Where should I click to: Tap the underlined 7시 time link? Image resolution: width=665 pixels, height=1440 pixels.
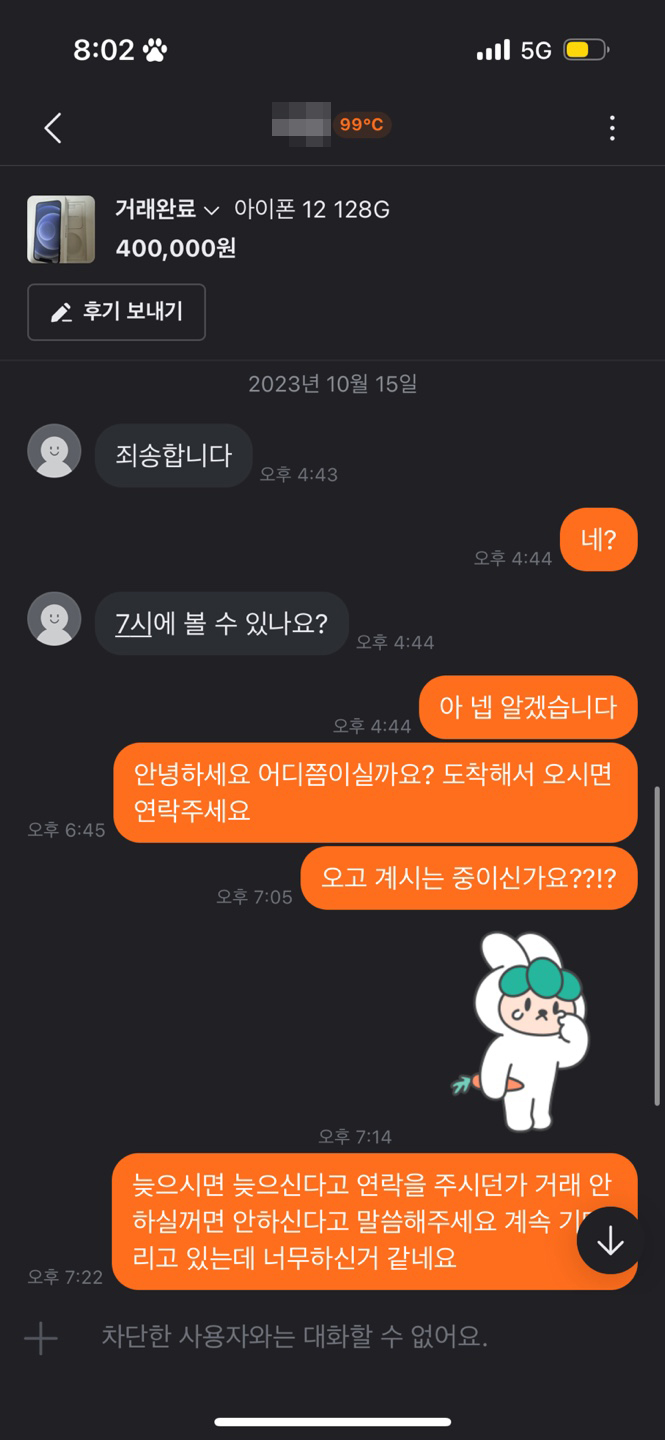coord(133,623)
